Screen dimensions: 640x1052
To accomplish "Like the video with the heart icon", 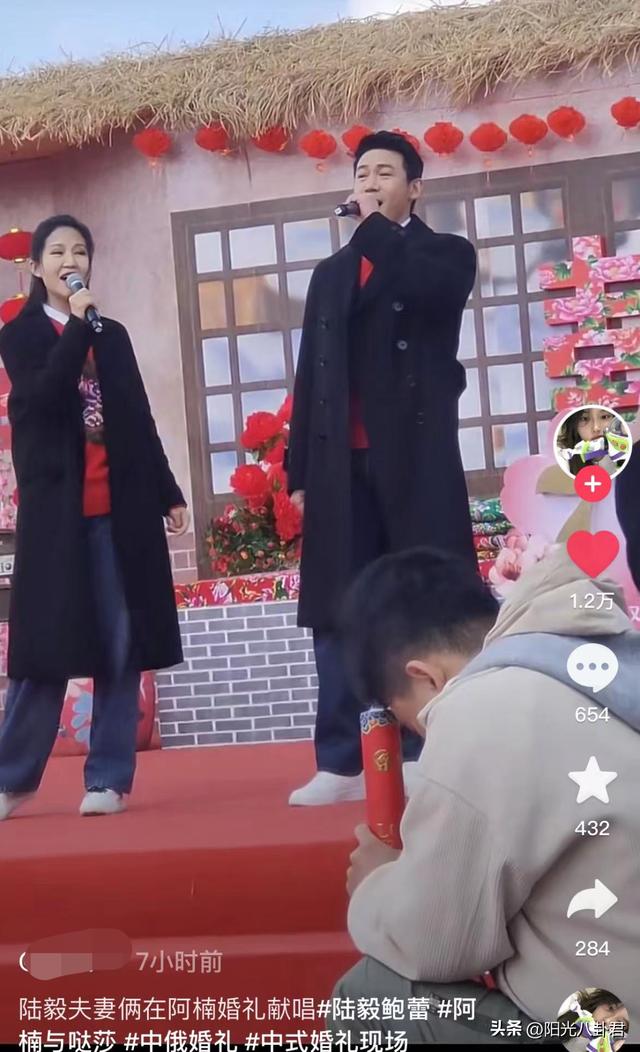I will [x=592, y=554].
